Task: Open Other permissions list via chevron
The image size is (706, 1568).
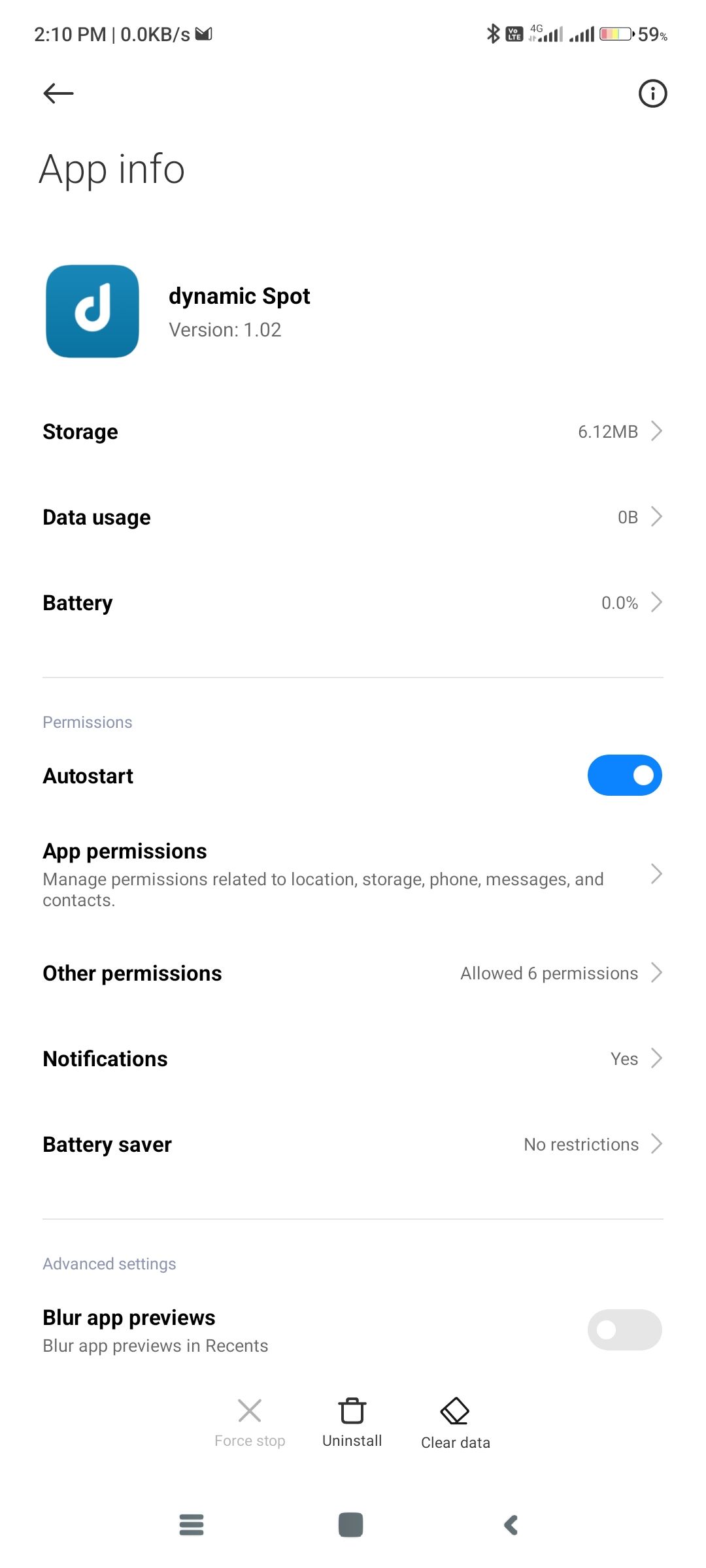Action: tap(657, 973)
